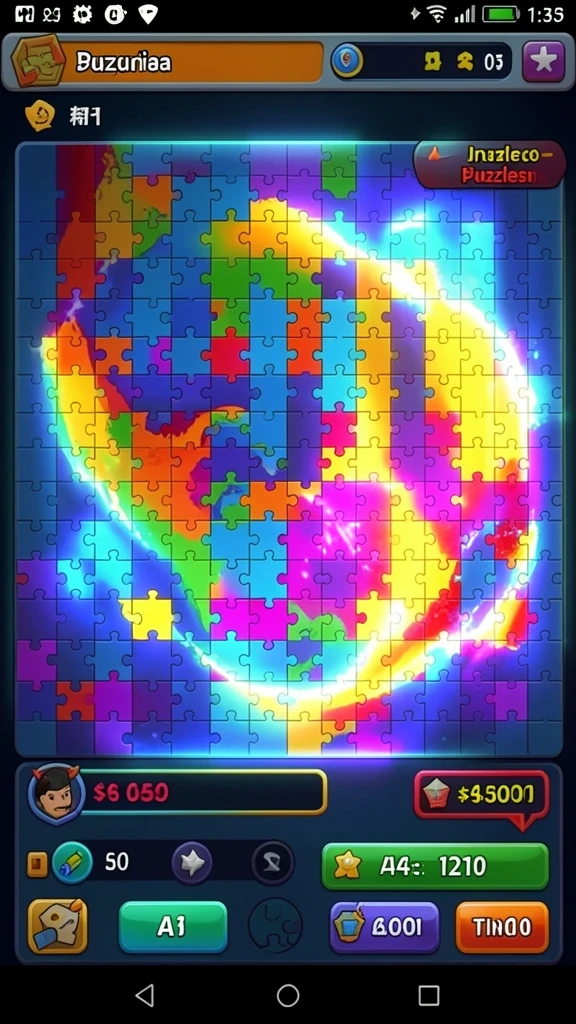The image size is (576, 1024).
Task: Open the Buzuniaa profile badge icon
Action: click(x=39, y=61)
